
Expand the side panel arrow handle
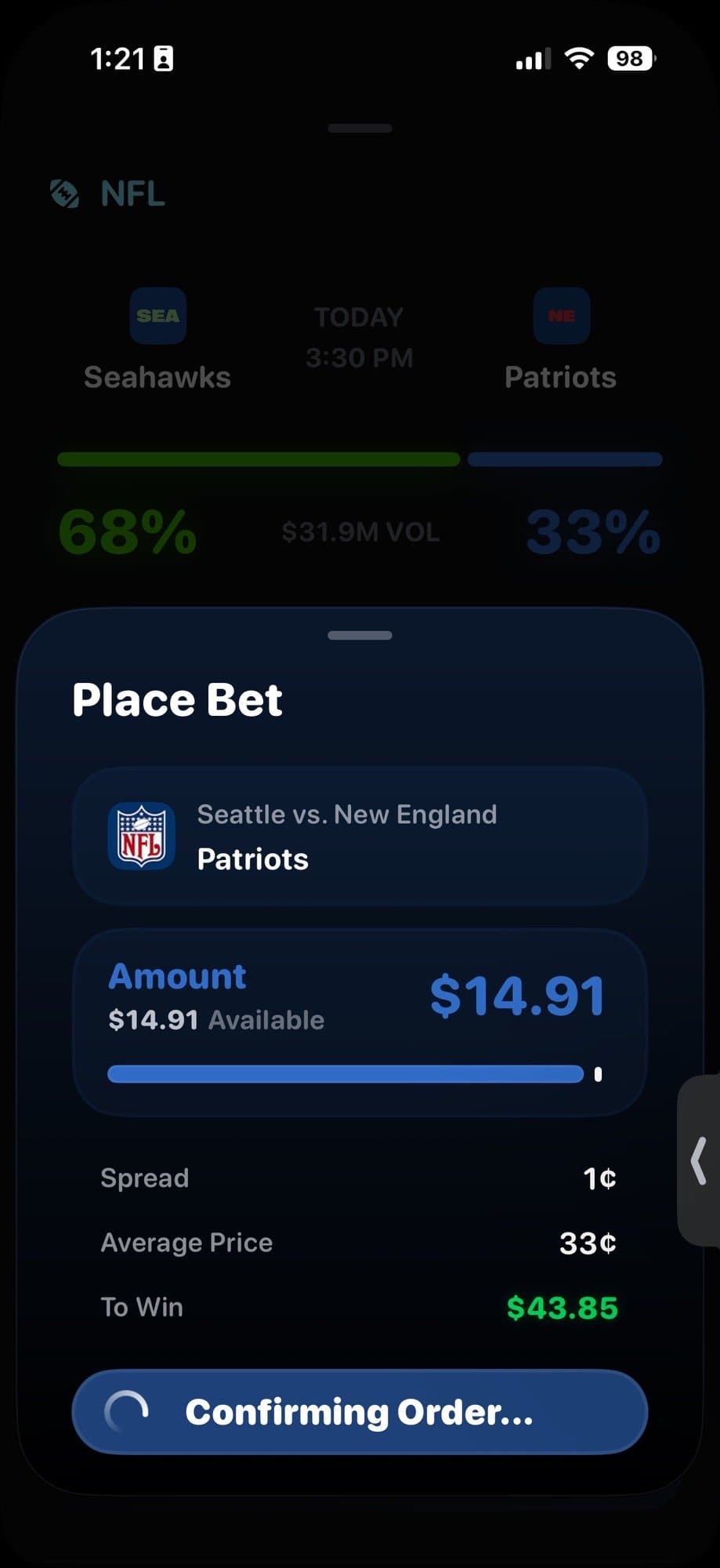pos(699,1160)
